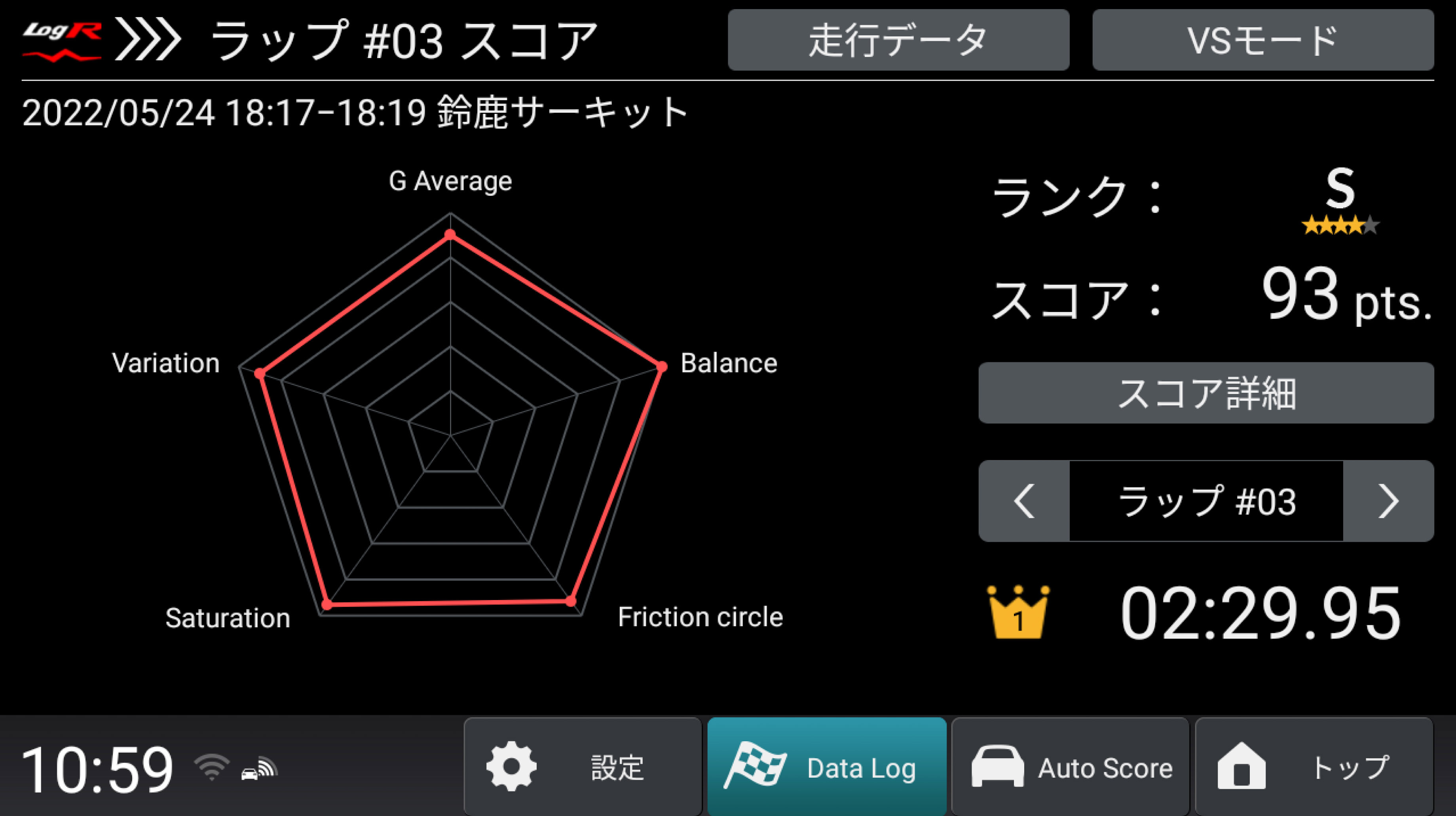This screenshot has width=1456, height=816.
Task: Switch to the Auto Score tab
Action: point(1070,767)
